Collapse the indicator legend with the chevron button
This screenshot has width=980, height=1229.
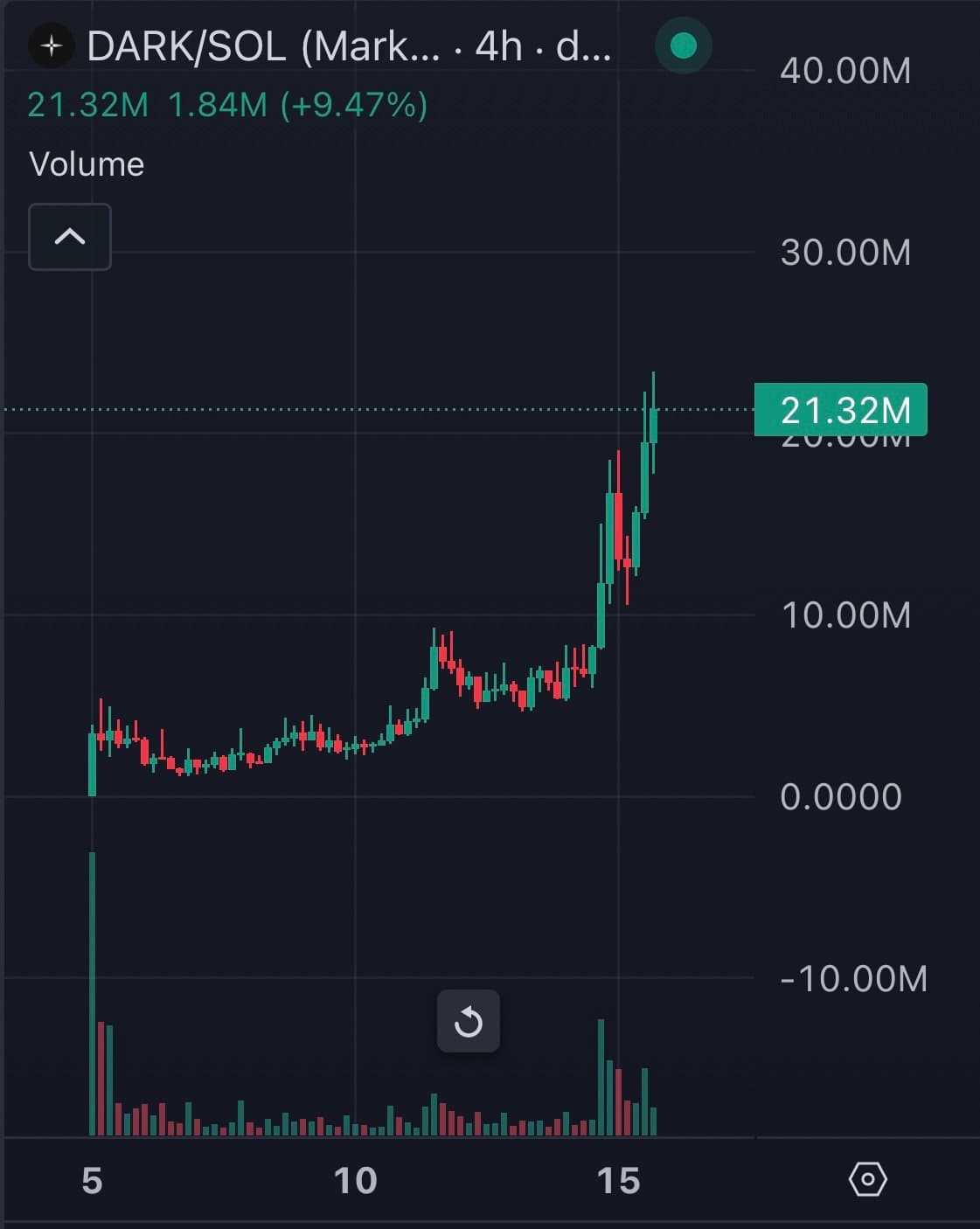click(70, 237)
